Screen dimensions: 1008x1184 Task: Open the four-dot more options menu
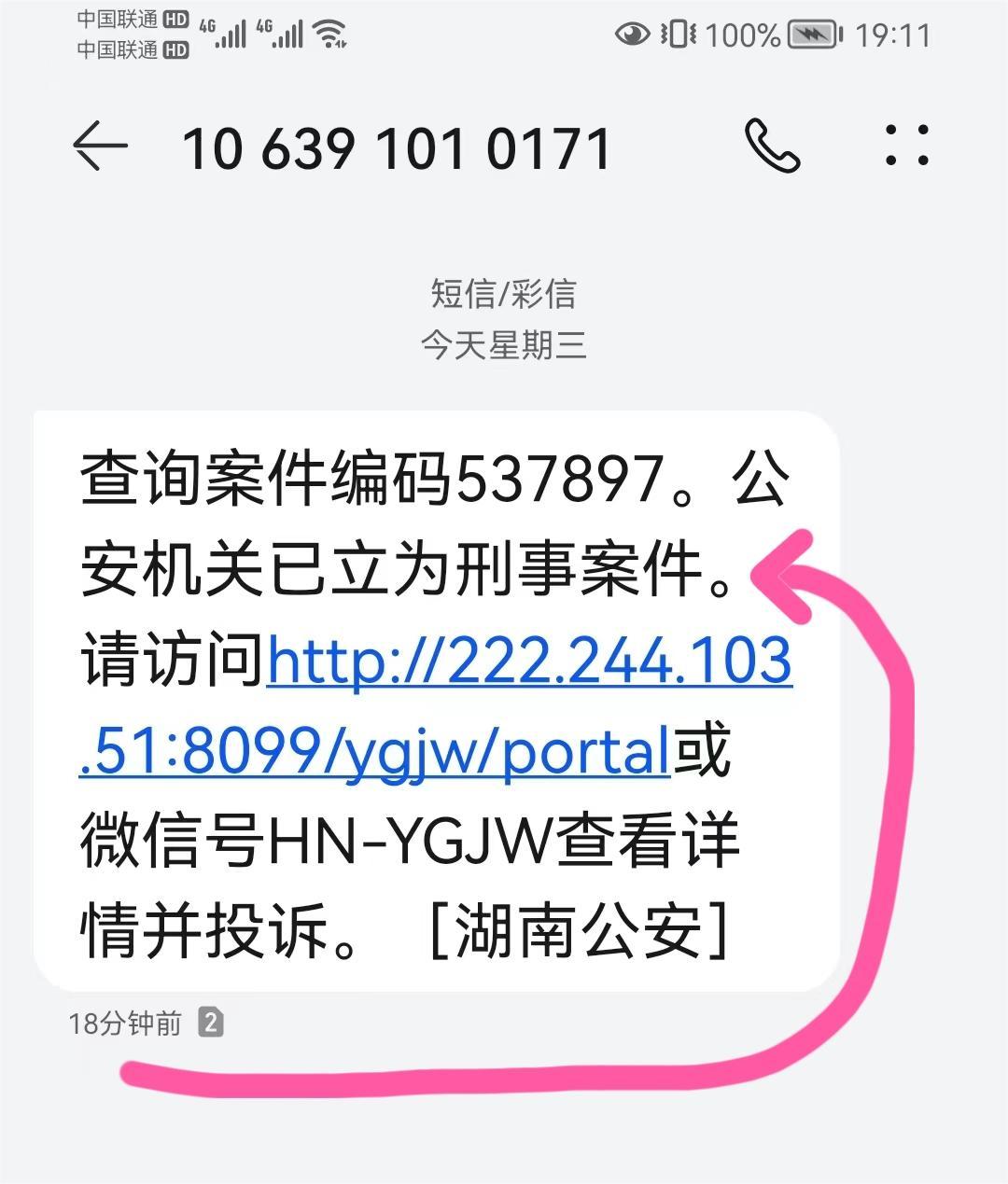(906, 146)
